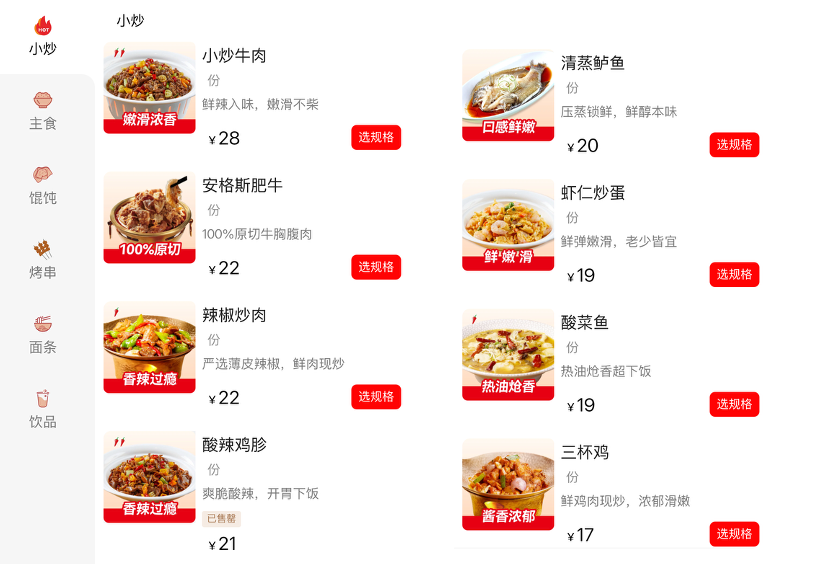The height and width of the screenshot is (573, 818).
Task: Tap 选规格 for 安格斯肥牛
Action: (376, 267)
